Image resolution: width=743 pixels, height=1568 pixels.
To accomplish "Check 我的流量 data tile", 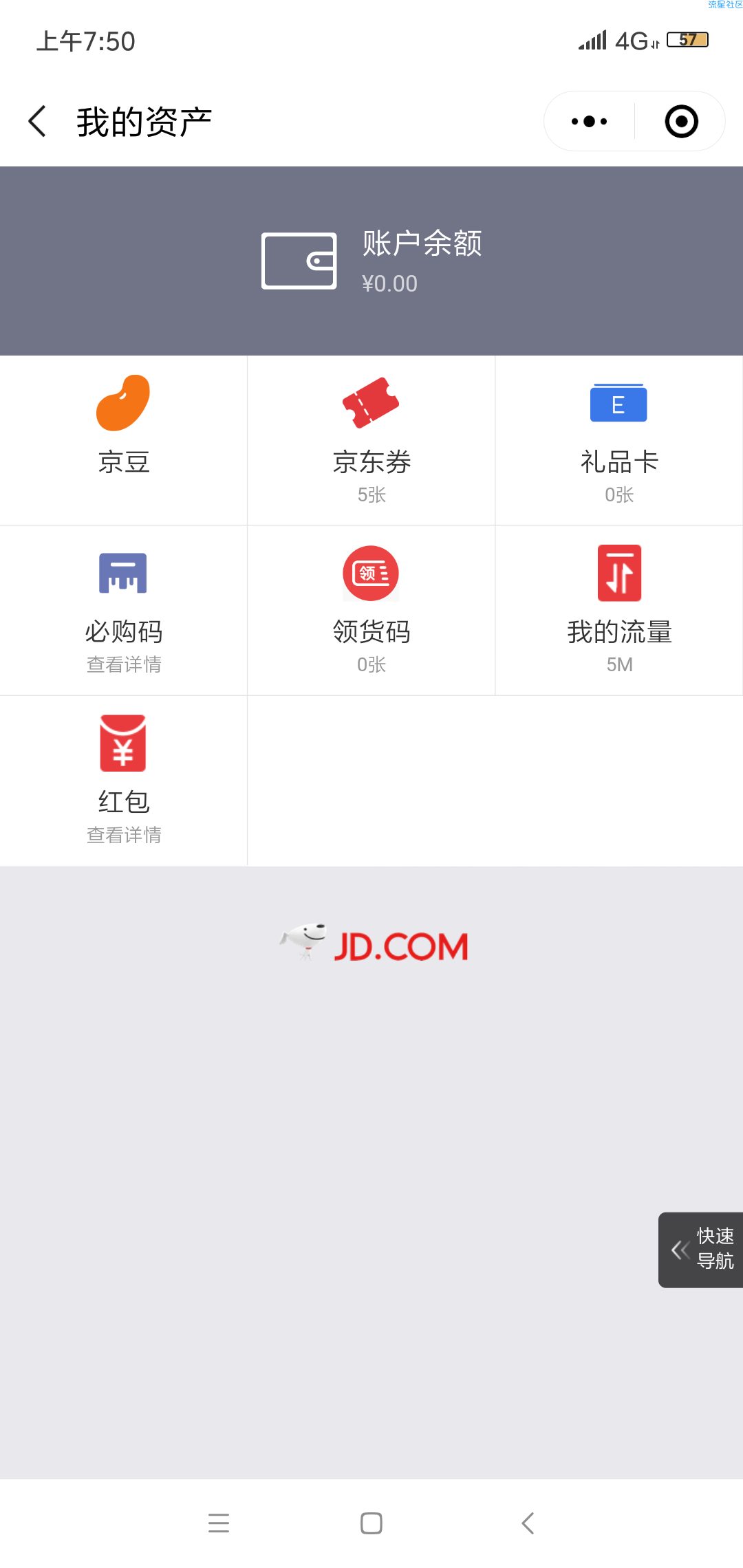I will pyautogui.click(x=619, y=611).
